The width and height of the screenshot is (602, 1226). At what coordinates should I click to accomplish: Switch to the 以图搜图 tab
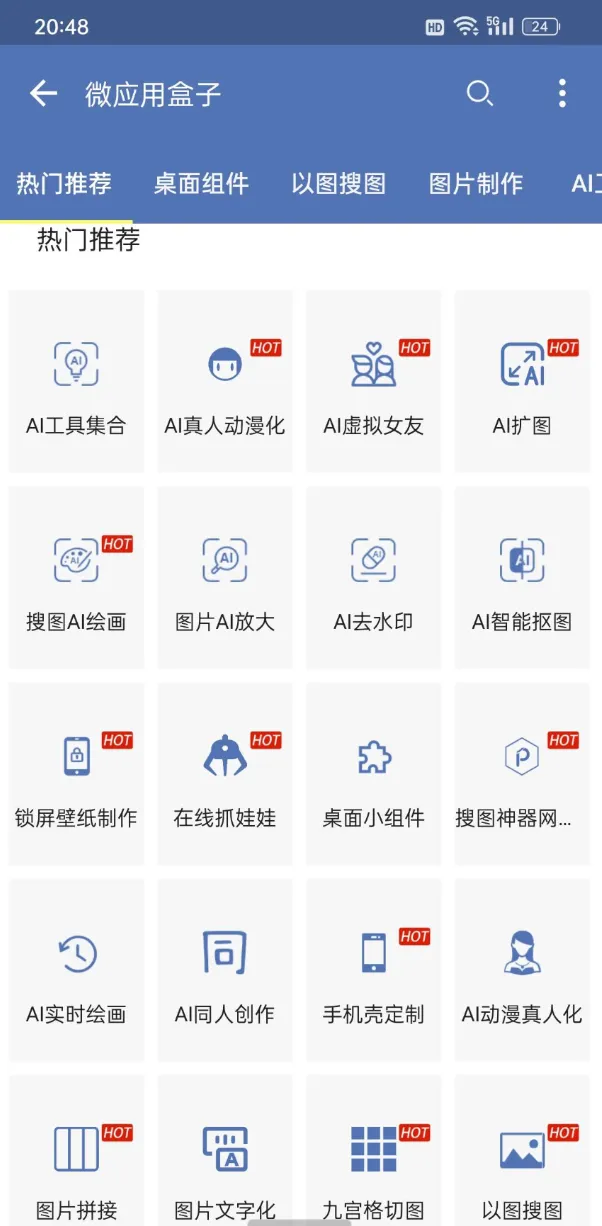point(338,184)
